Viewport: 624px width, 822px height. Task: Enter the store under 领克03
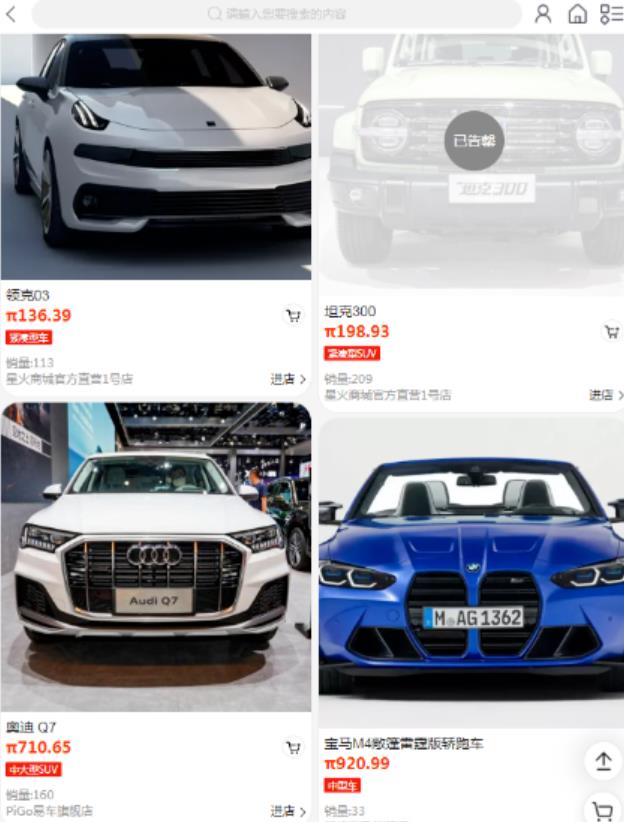pyautogui.click(x=287, y=379)
